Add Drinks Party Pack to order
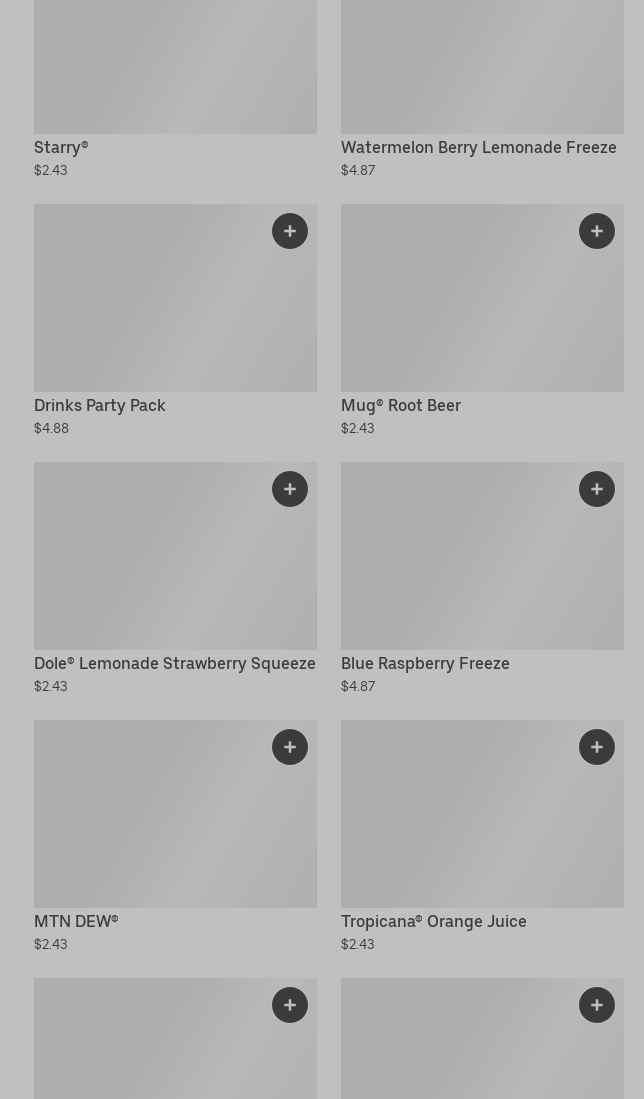This screenshot has width=644, height=1099. pos(289,231)
